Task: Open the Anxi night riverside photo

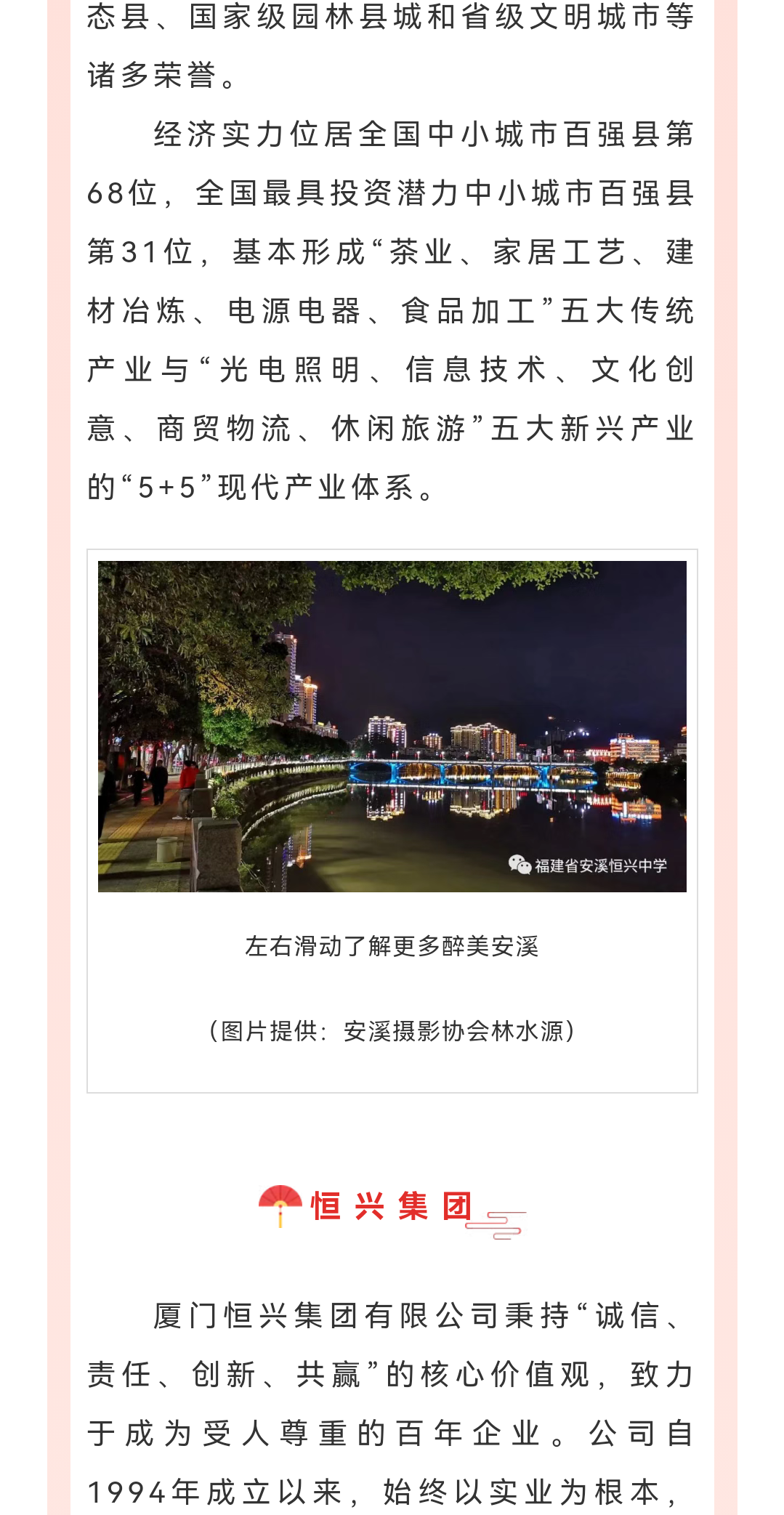Action: [392, 726]
